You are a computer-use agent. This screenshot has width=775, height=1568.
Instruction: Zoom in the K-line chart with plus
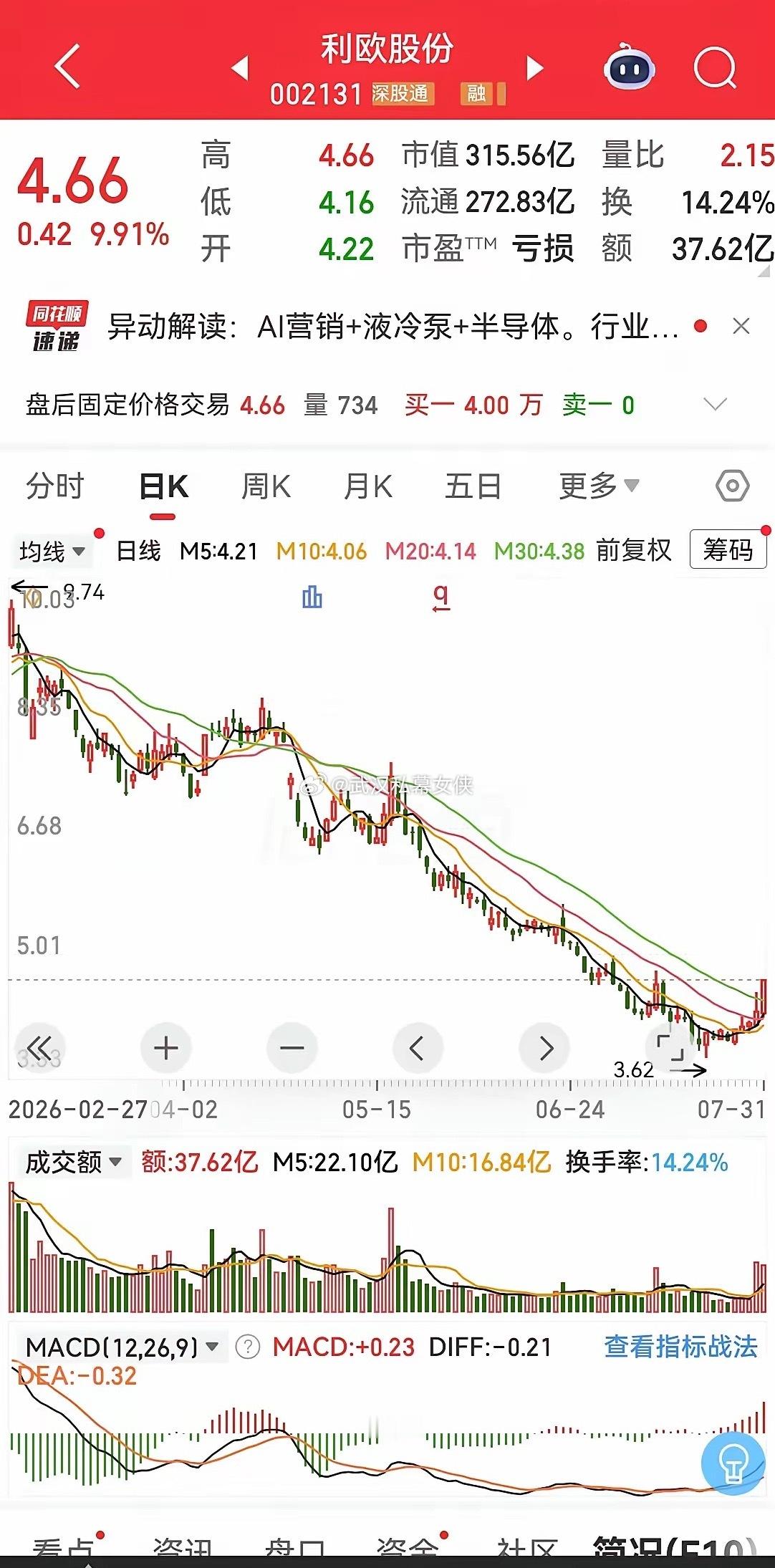tap(166, 1048)
